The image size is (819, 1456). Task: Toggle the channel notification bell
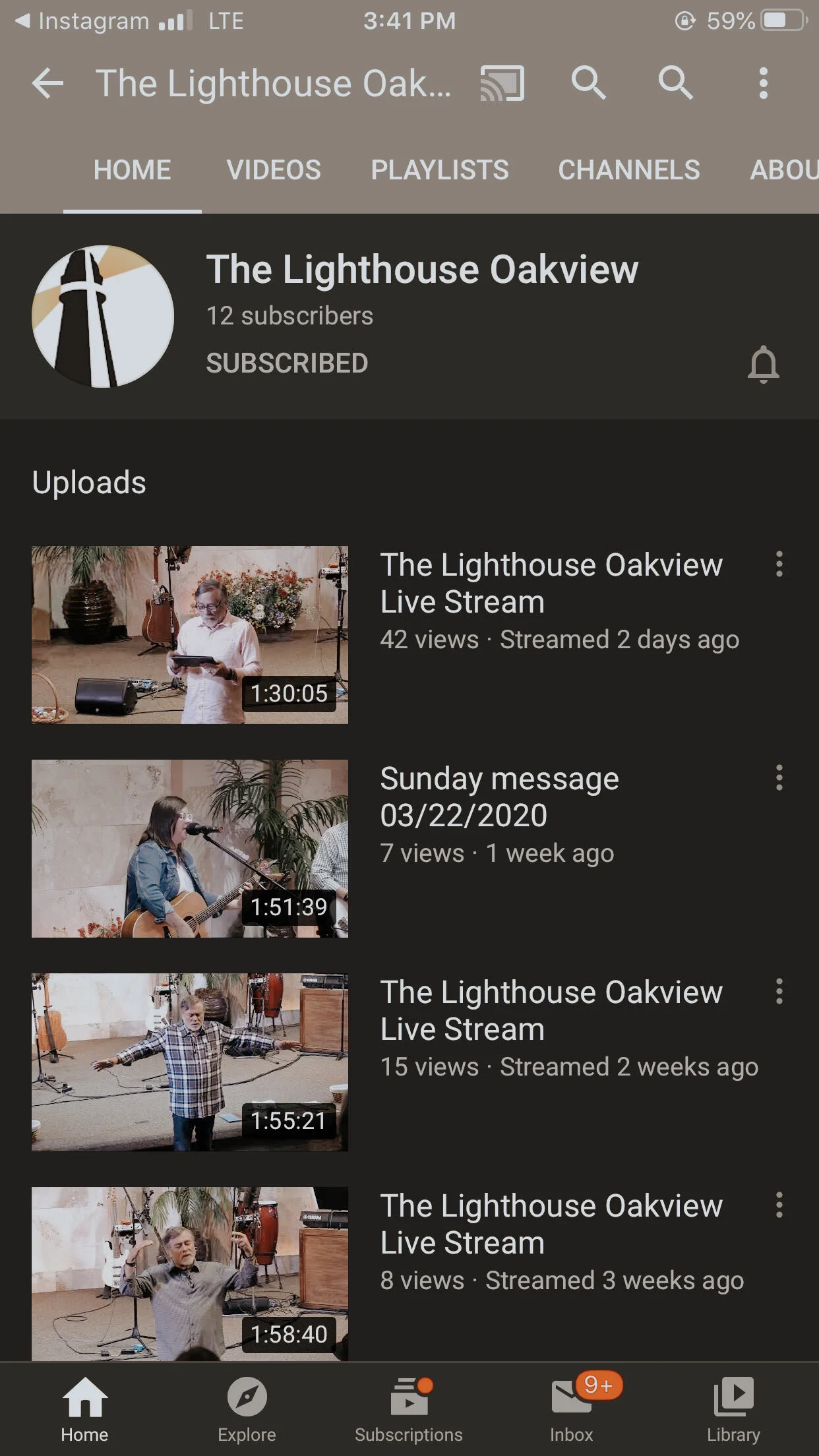(764, 364)
